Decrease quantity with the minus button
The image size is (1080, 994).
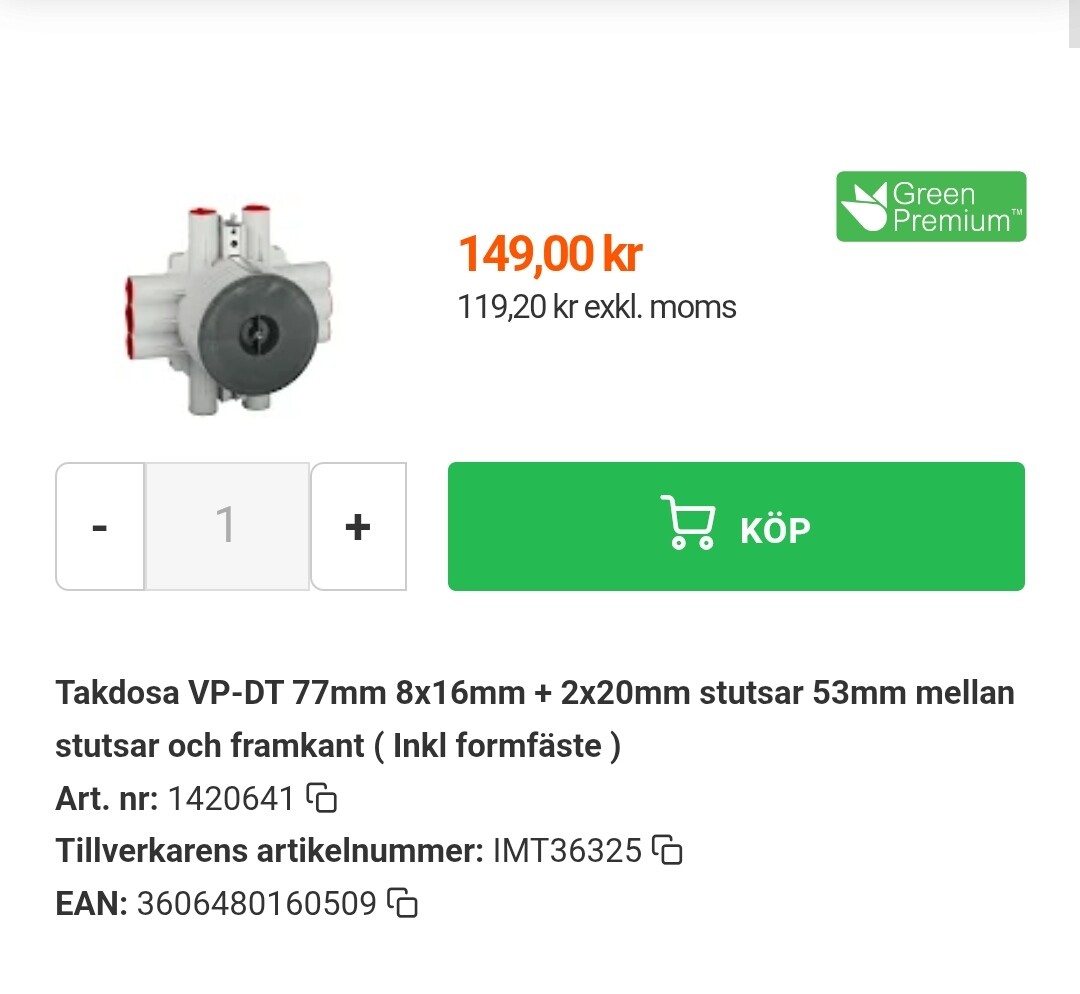(100, 526)
